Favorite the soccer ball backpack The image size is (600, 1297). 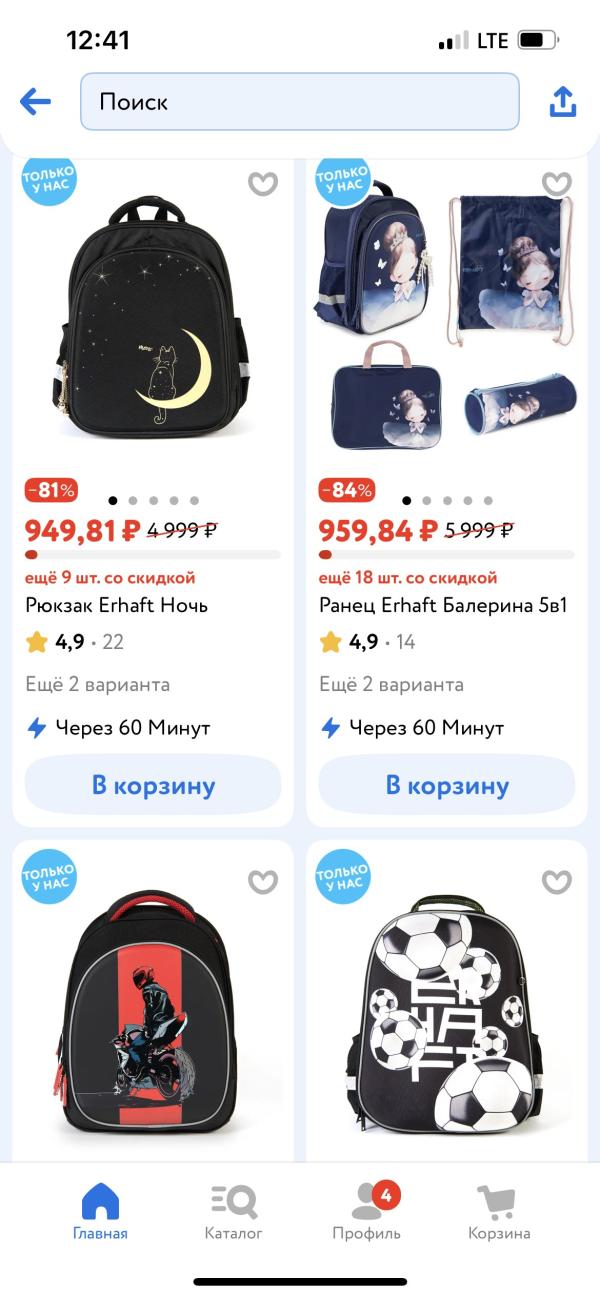pyautogui.click(x=557, y=881)
